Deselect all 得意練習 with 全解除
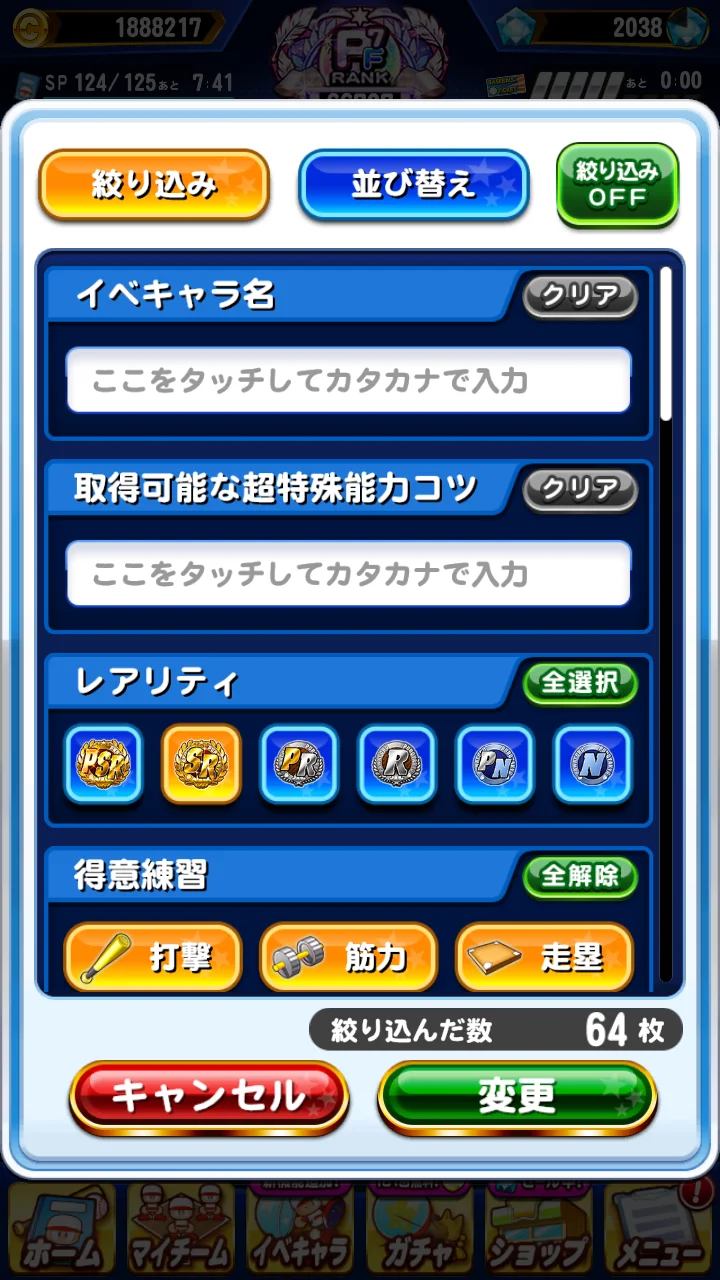The image size is (720, 1280). point(580,876)
